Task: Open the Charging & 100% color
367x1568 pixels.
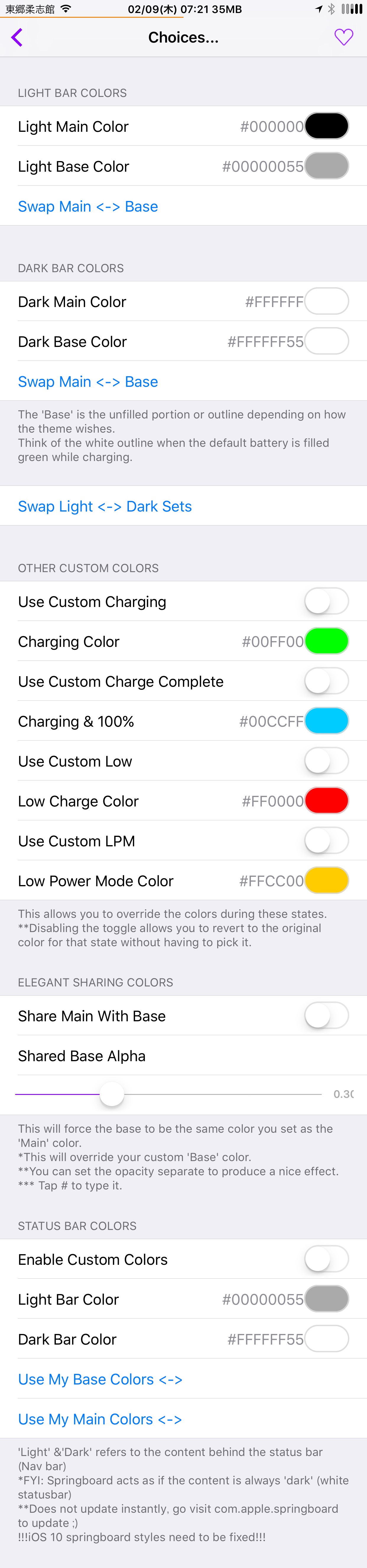Action: [x=326, y=721]
